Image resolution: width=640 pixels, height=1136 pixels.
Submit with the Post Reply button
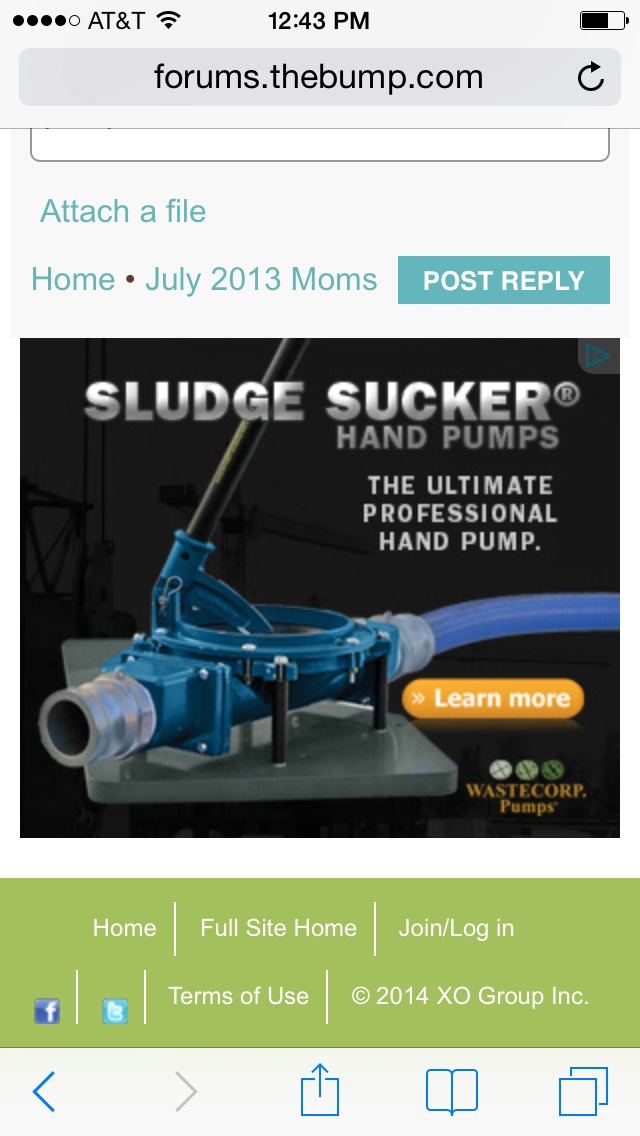point(503,280)
